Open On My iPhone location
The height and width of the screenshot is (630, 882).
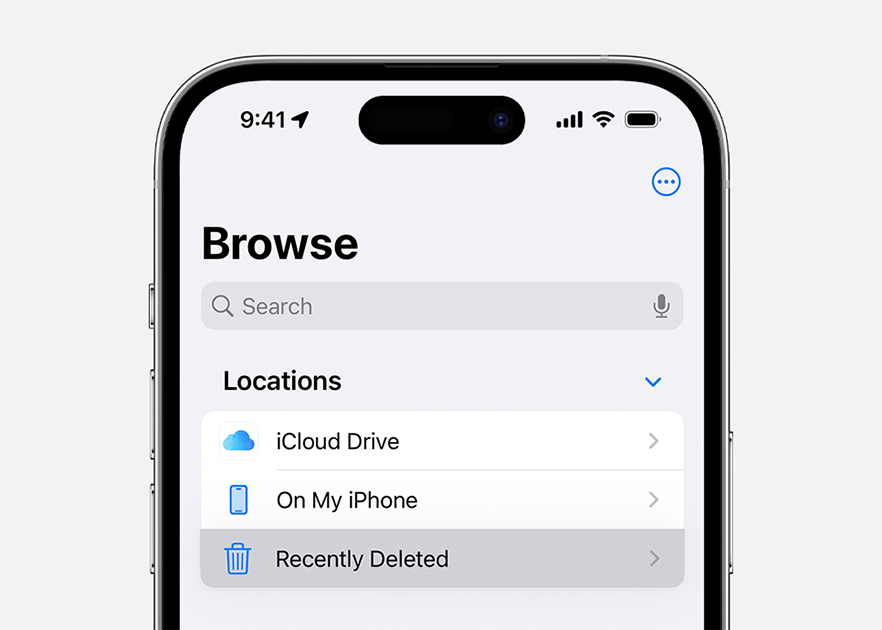pyautogui.click(x=441, y=500)
